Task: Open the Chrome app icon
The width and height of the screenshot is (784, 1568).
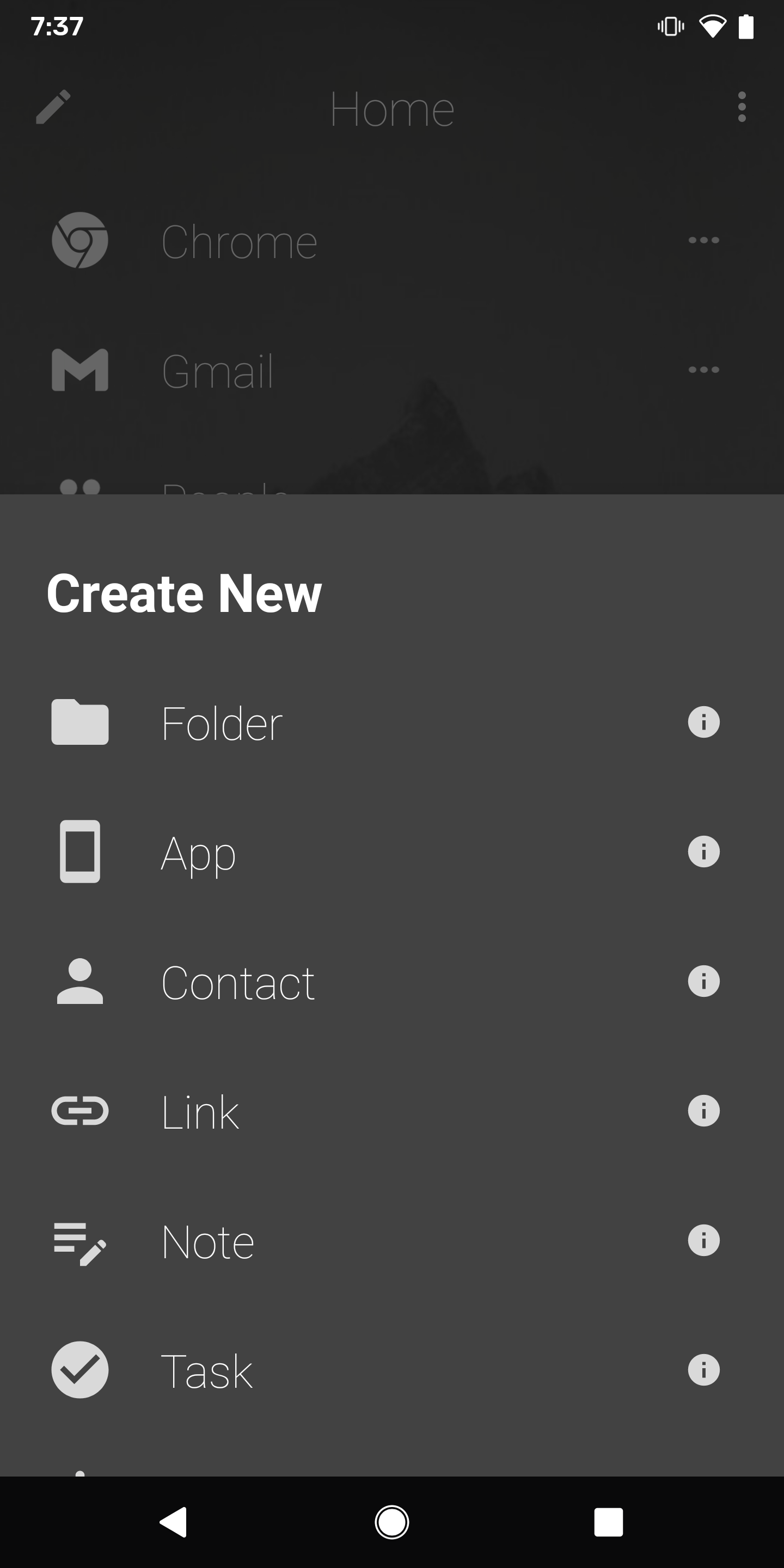Action: 79,240
